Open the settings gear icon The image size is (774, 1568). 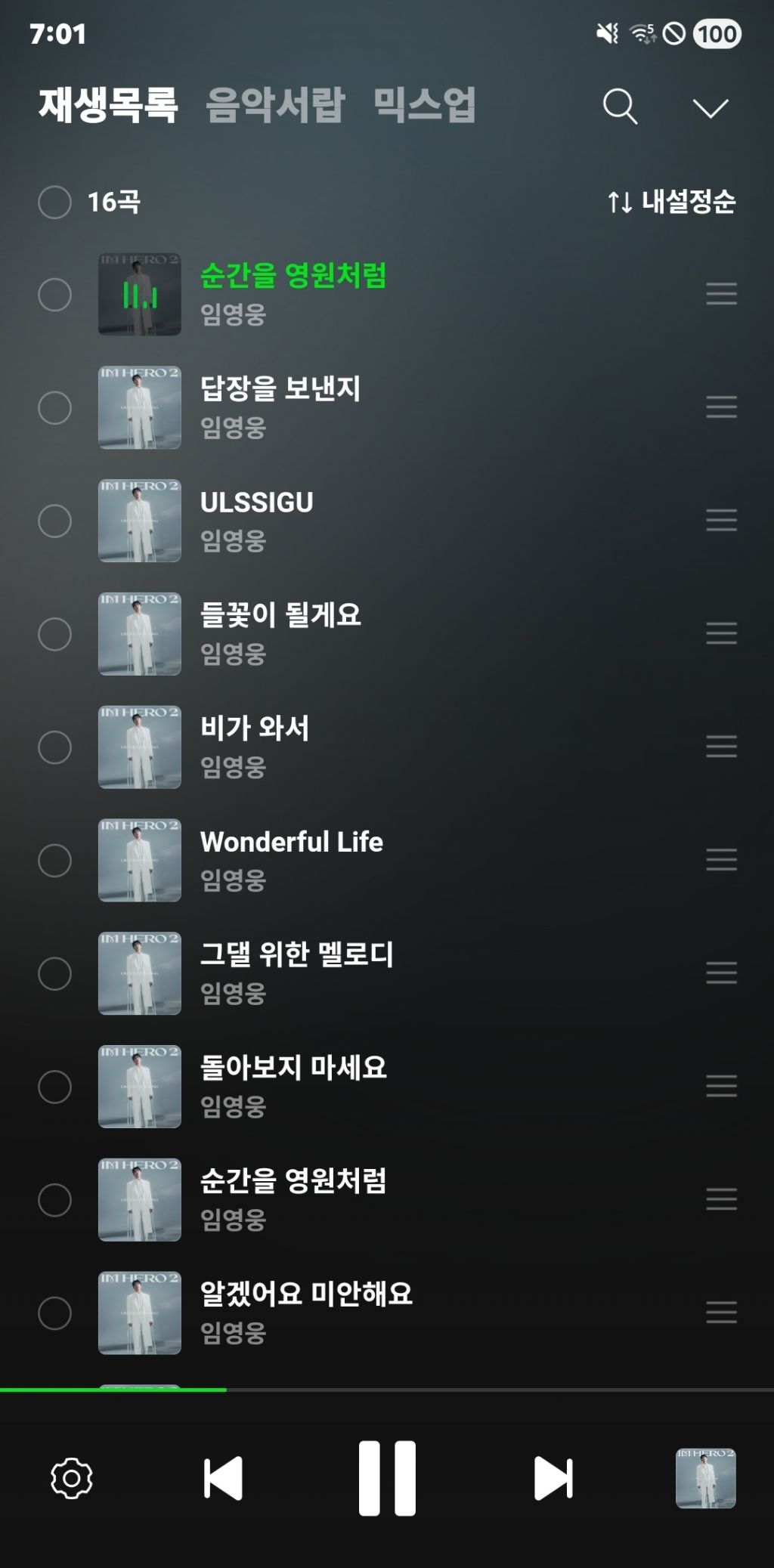(72, 1478)
